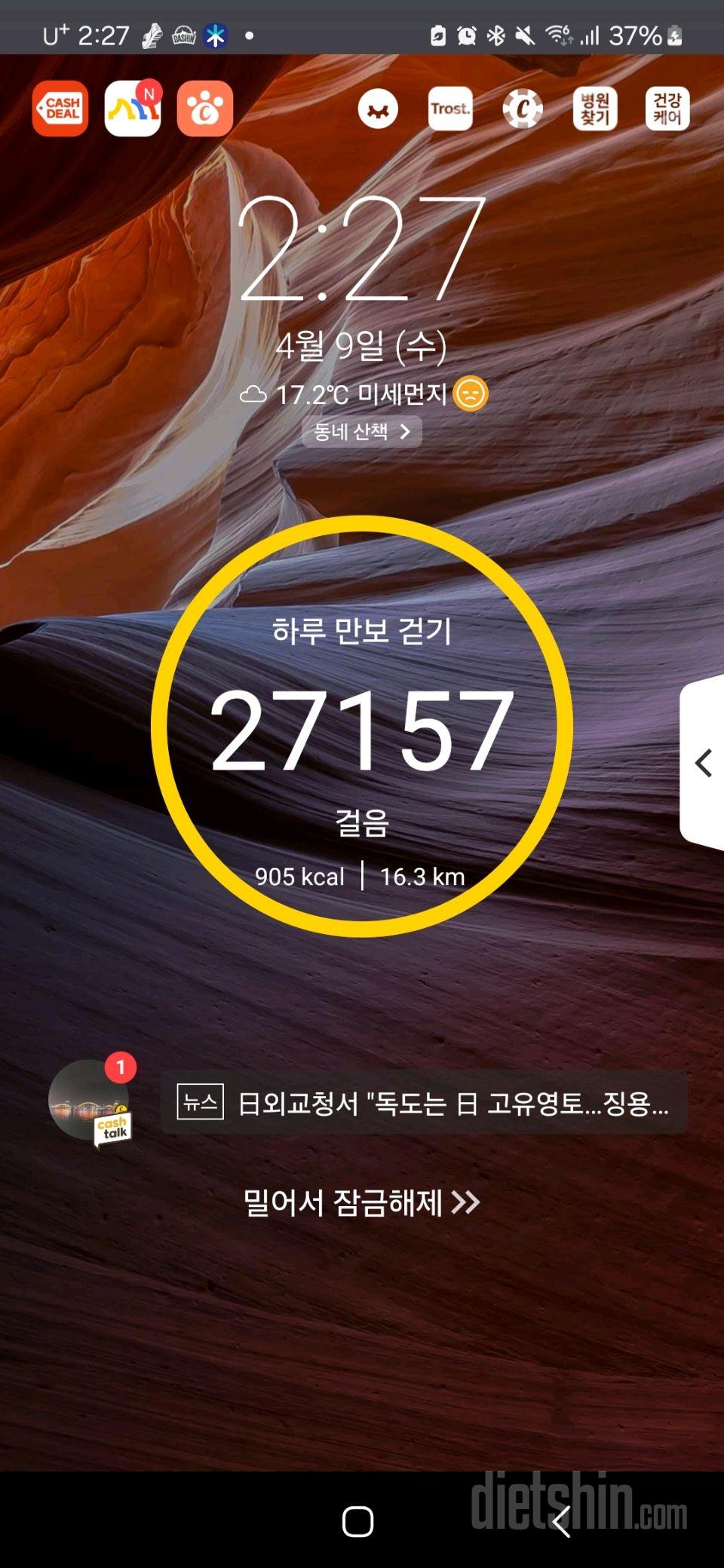Open the 동네 산책 link
The image size is (724, 1568).
(361, 432)
